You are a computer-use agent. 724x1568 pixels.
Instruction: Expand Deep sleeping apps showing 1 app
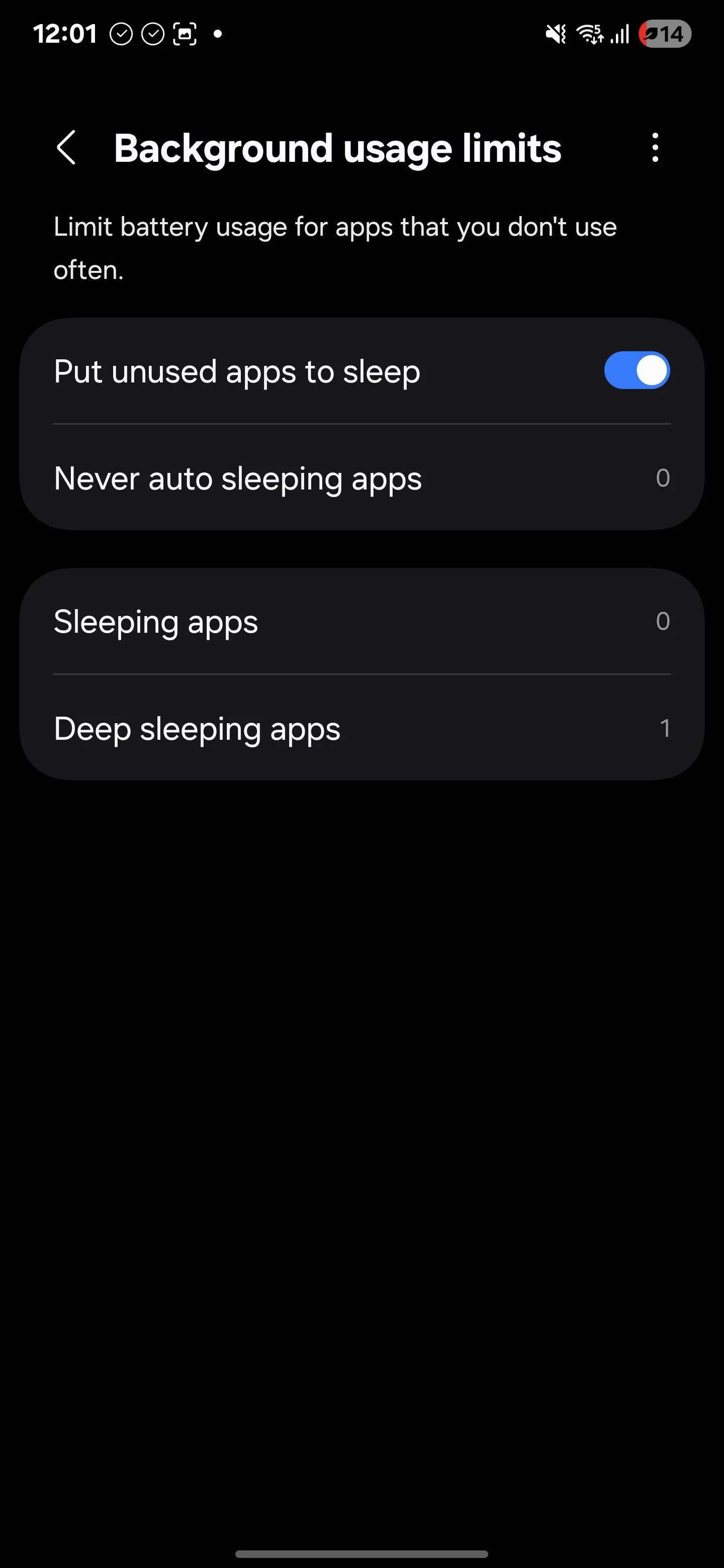click(361, 729)
